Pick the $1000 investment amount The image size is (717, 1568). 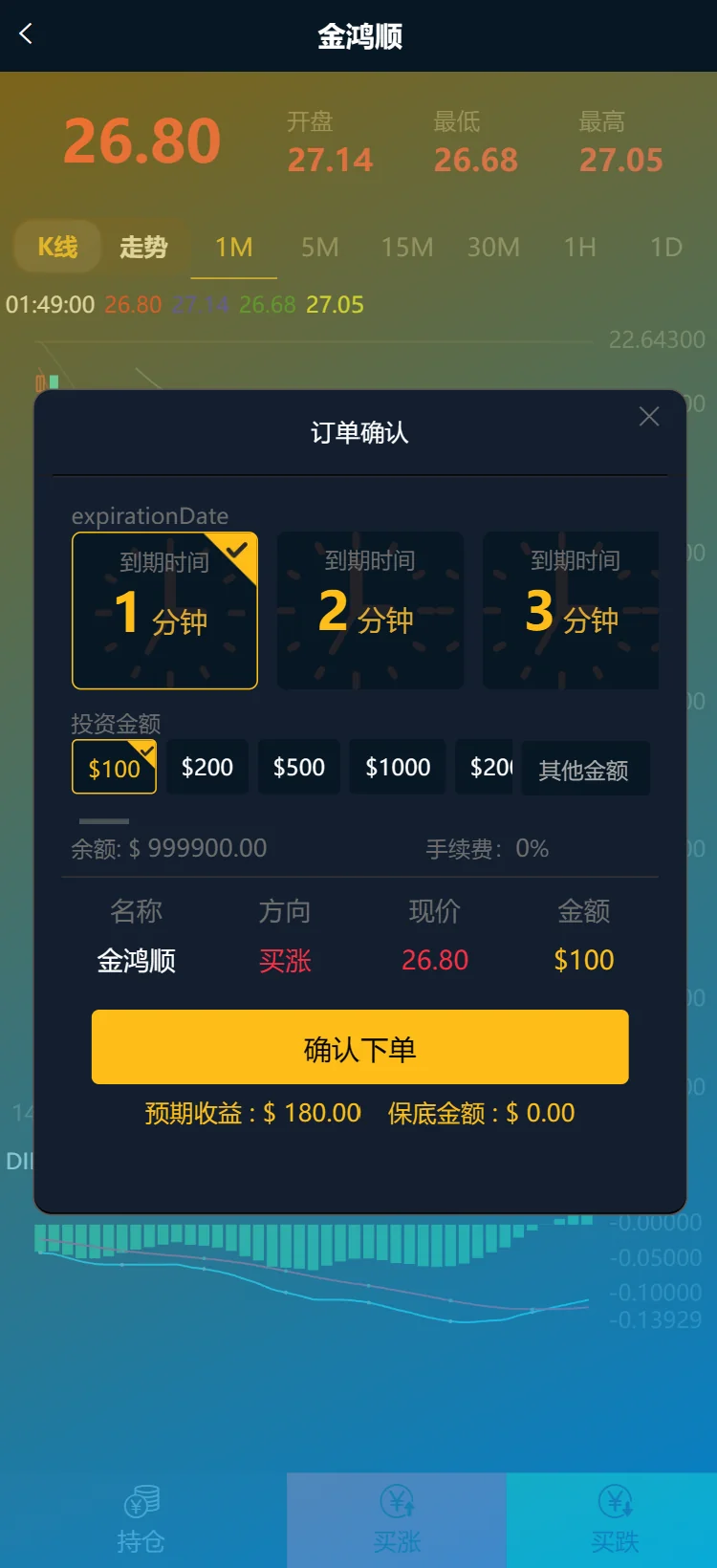(x=398, y=767)
